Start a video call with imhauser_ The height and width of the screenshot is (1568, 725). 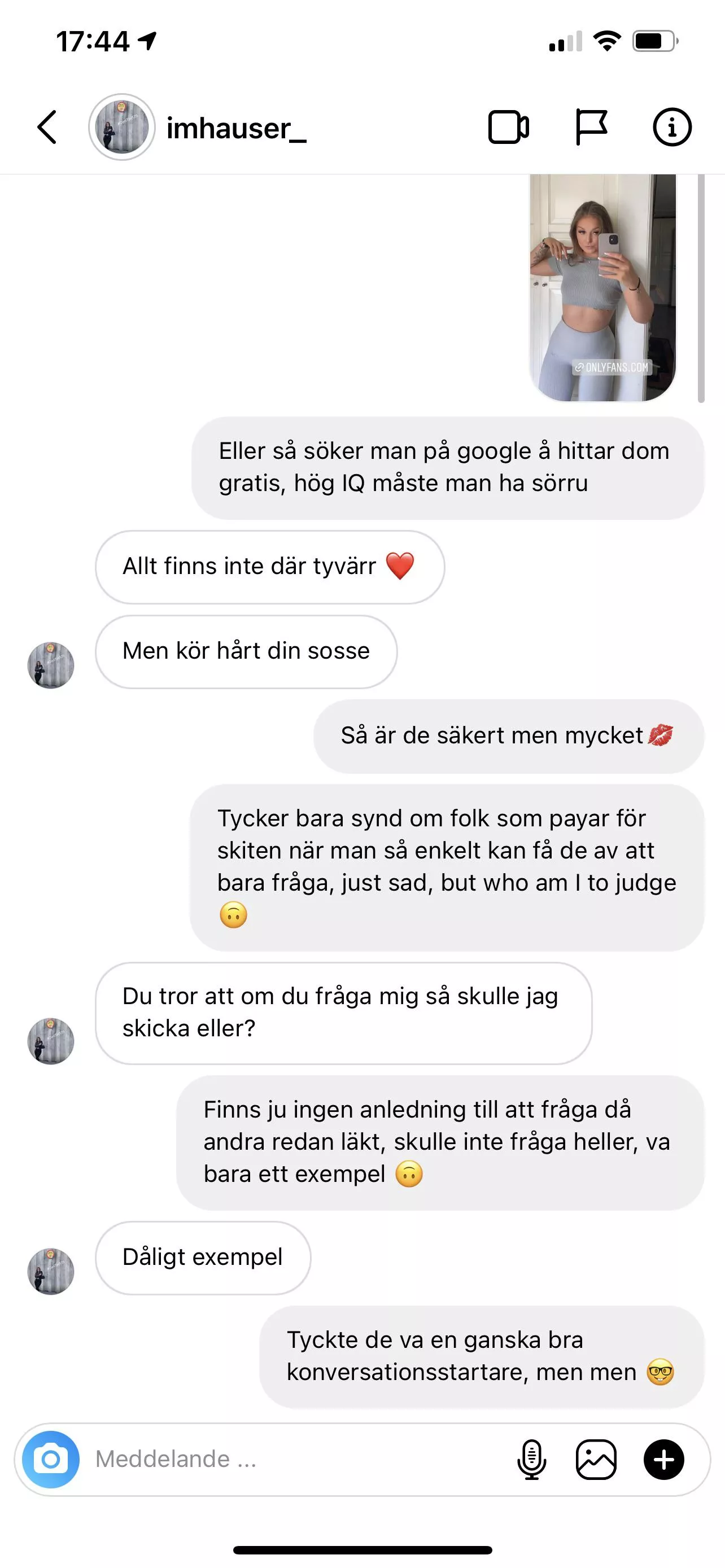point(508,127)
